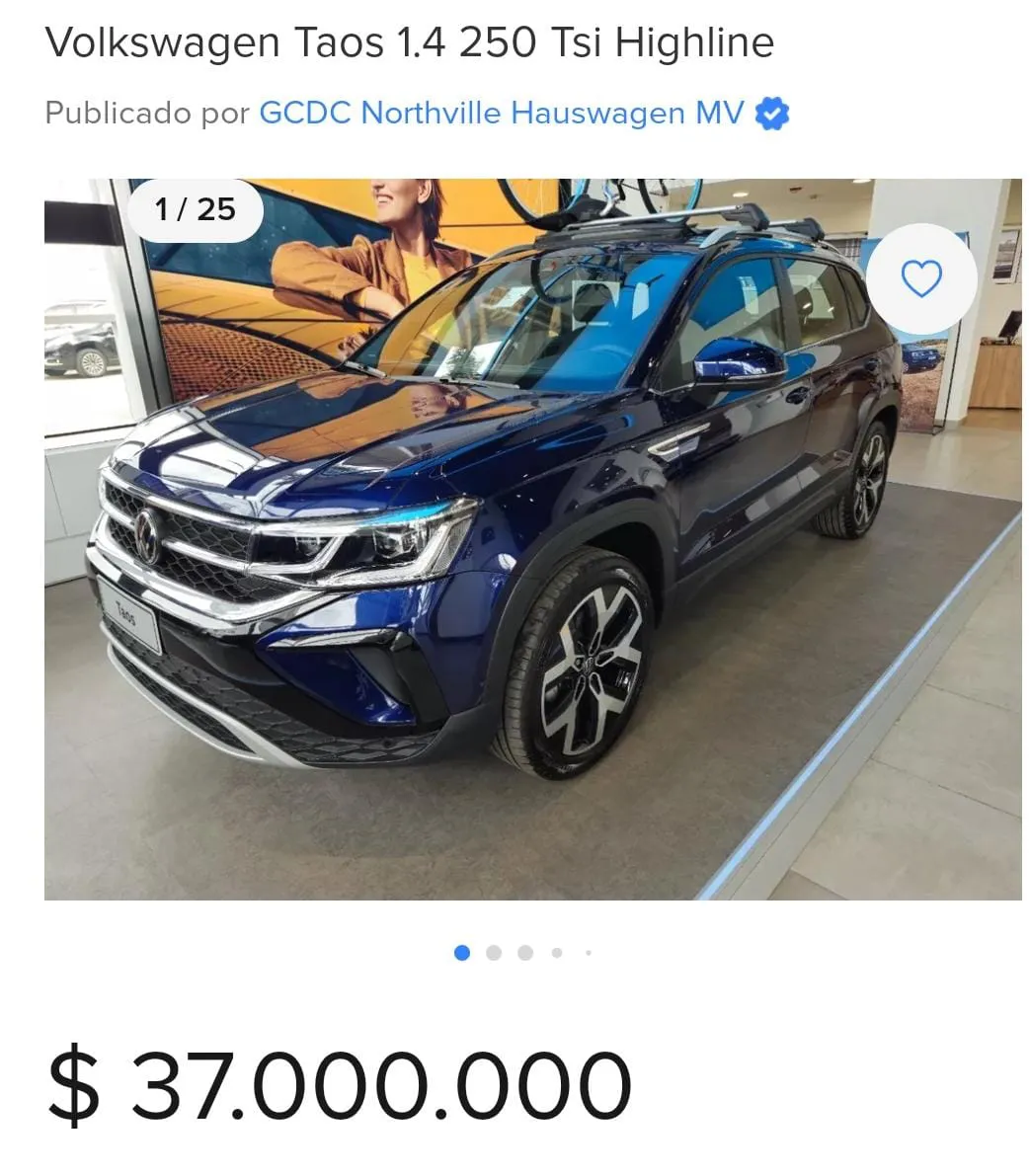
Task: Open seller GCDC Northville Hauswagen MV profile
Action: (501, 114)
